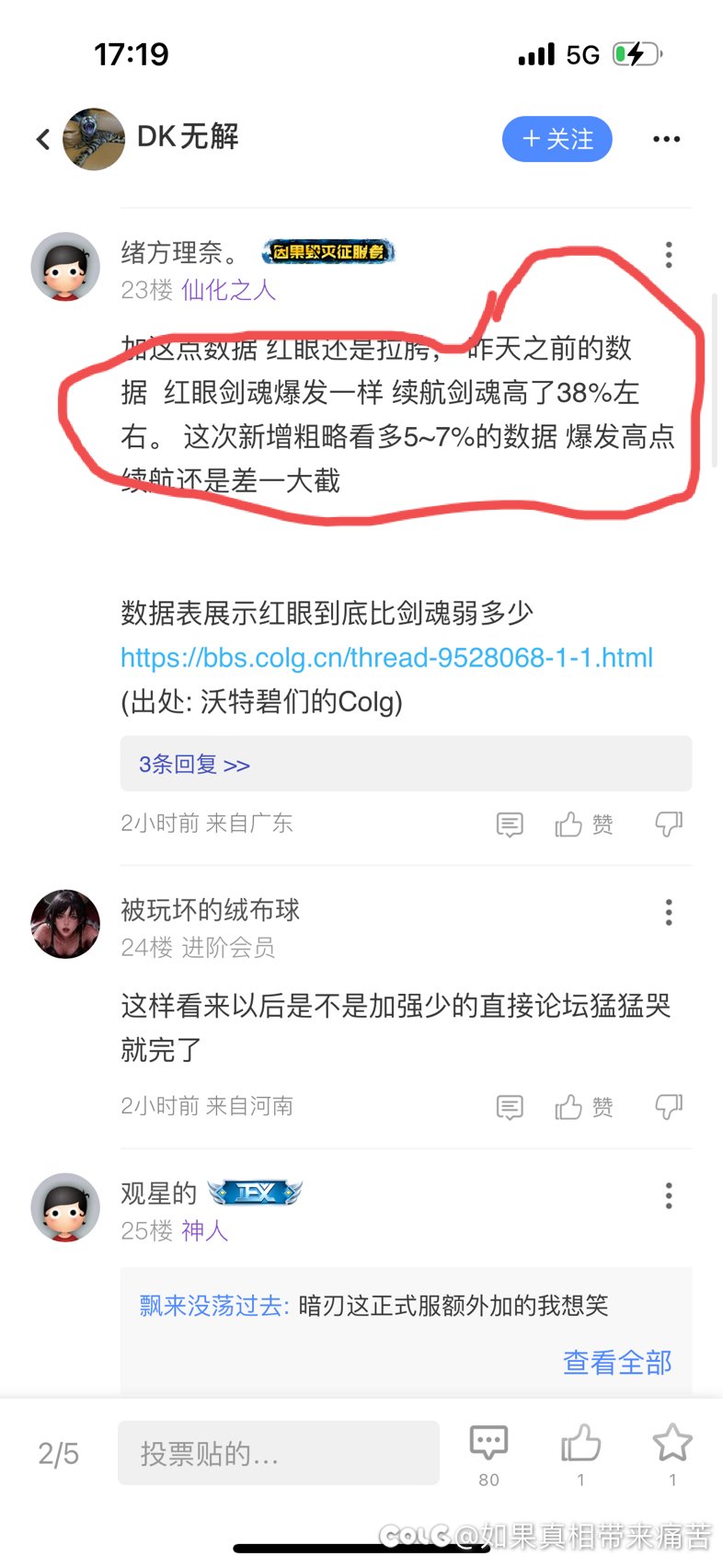Expand the 3条回复 replies
This screenshot has width=723, height=1568.
[194, 765]
